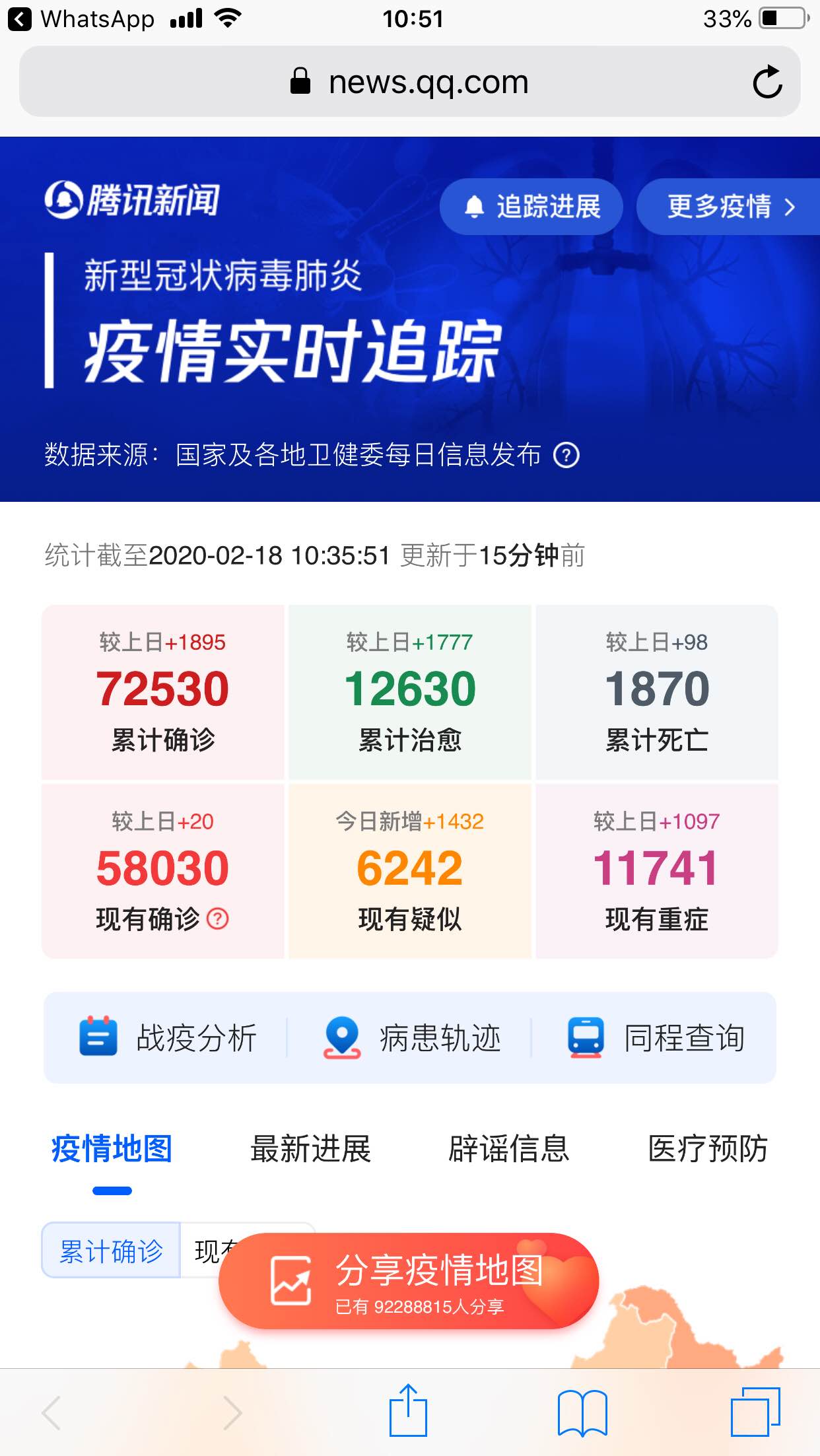Switch to the 辟谣信息 tab

point(509,1149)
